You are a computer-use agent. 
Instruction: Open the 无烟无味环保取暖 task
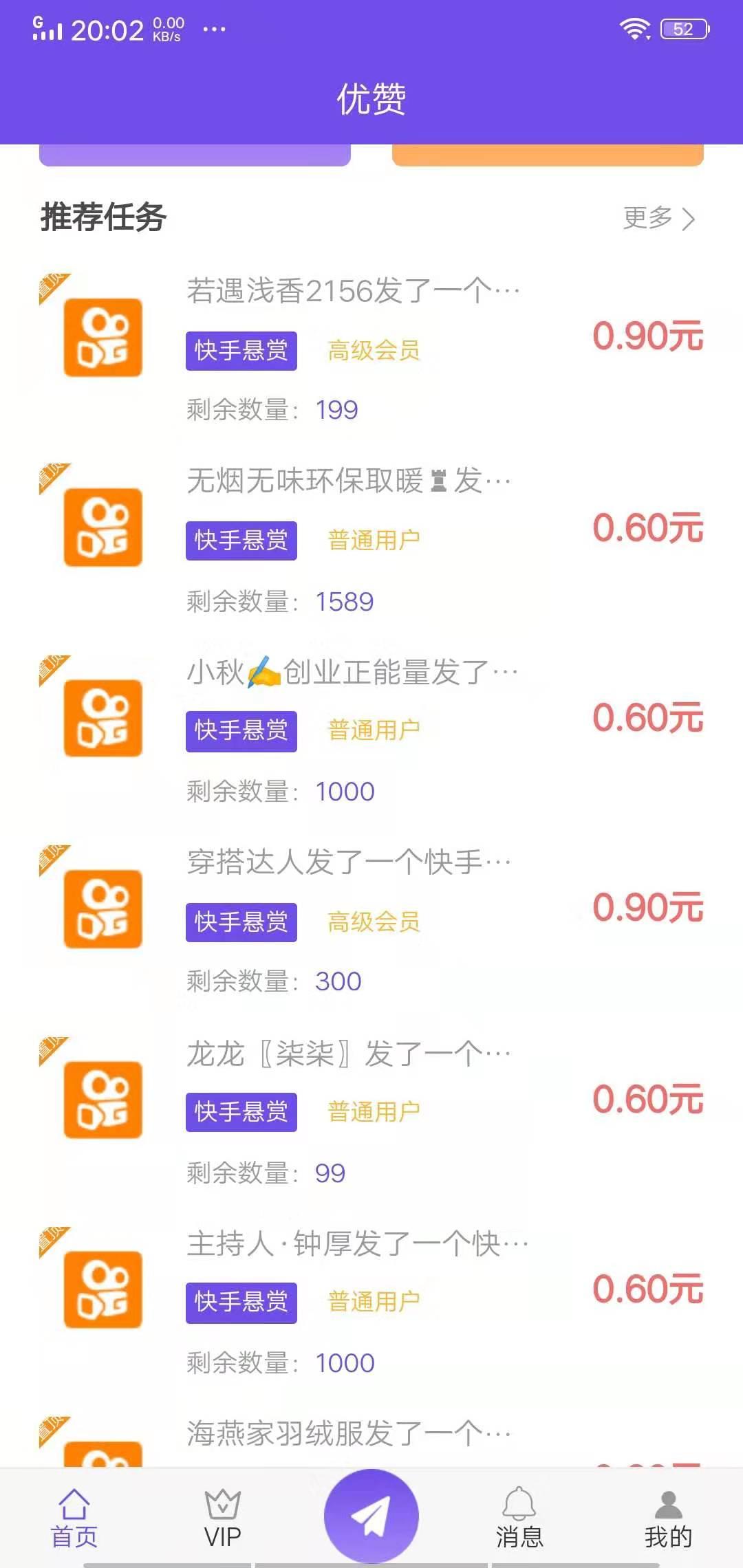point(371,539)
